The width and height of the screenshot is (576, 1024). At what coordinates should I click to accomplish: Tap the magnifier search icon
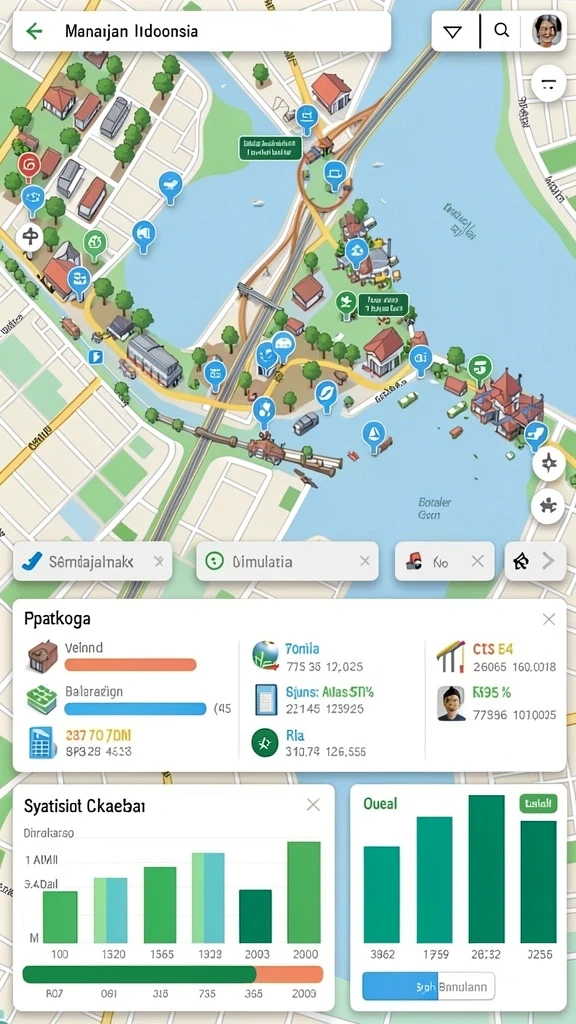[502, 30]
